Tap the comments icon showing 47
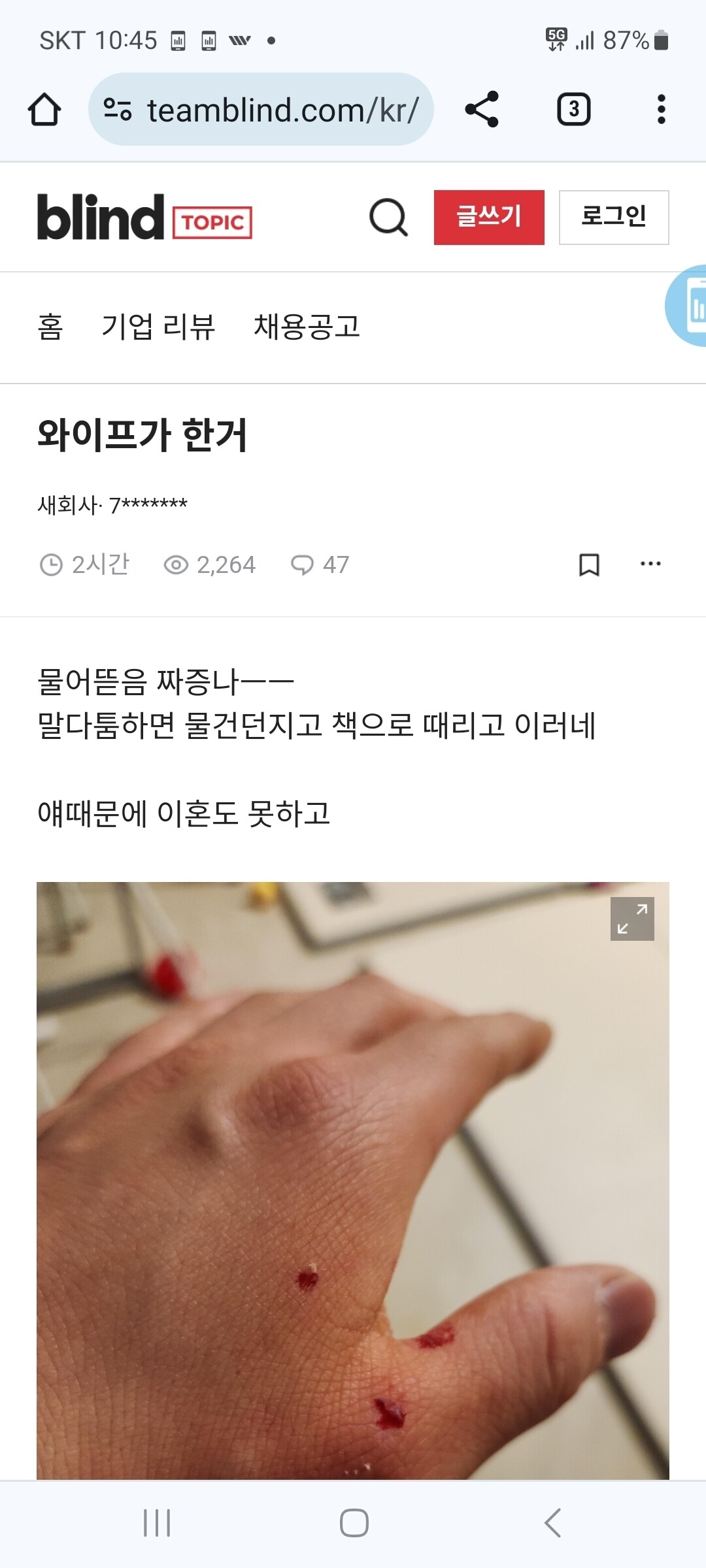Screen dimensions: 706x1568 303,564
